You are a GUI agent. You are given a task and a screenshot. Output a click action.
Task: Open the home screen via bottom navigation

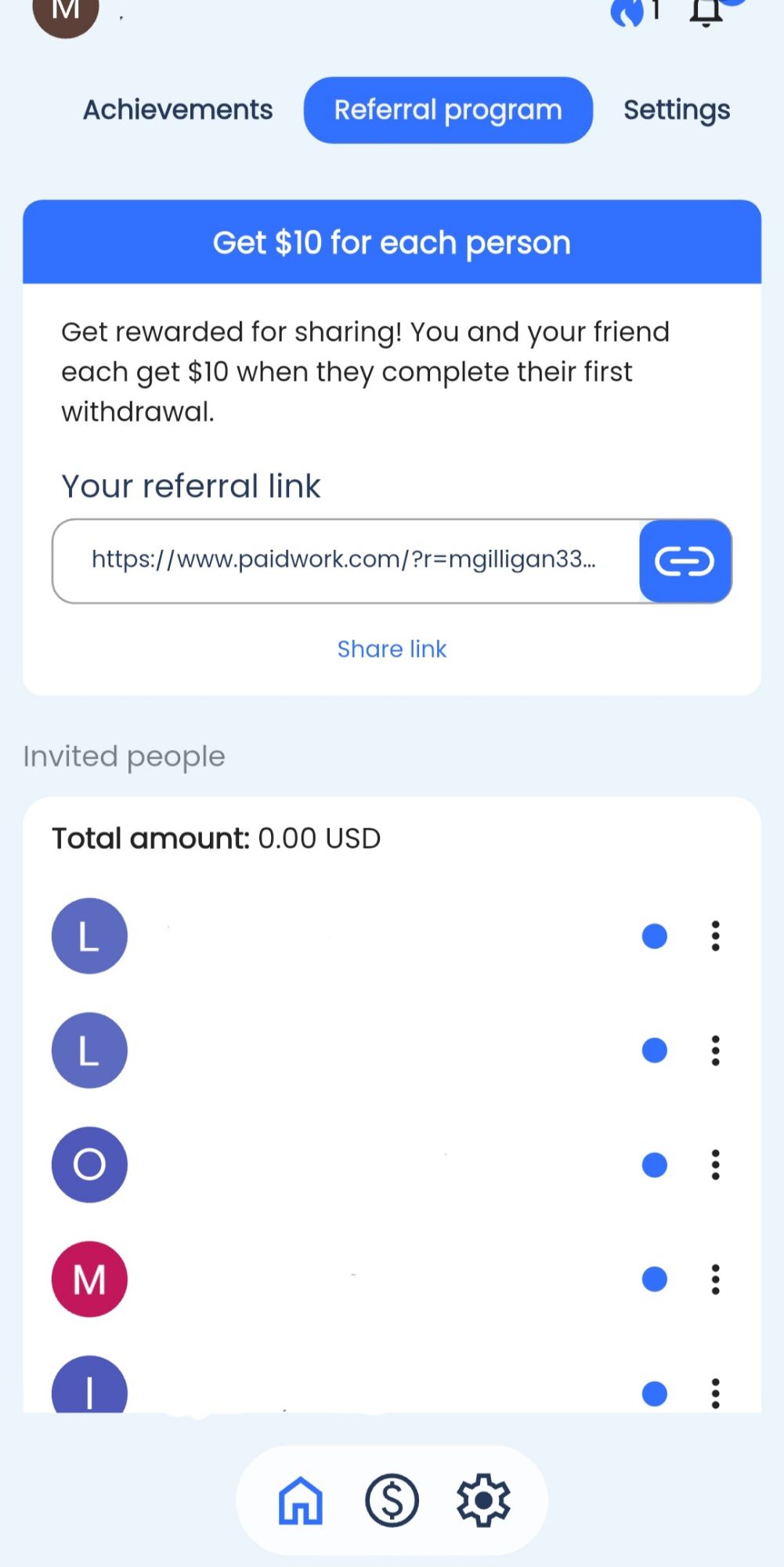300,1500
